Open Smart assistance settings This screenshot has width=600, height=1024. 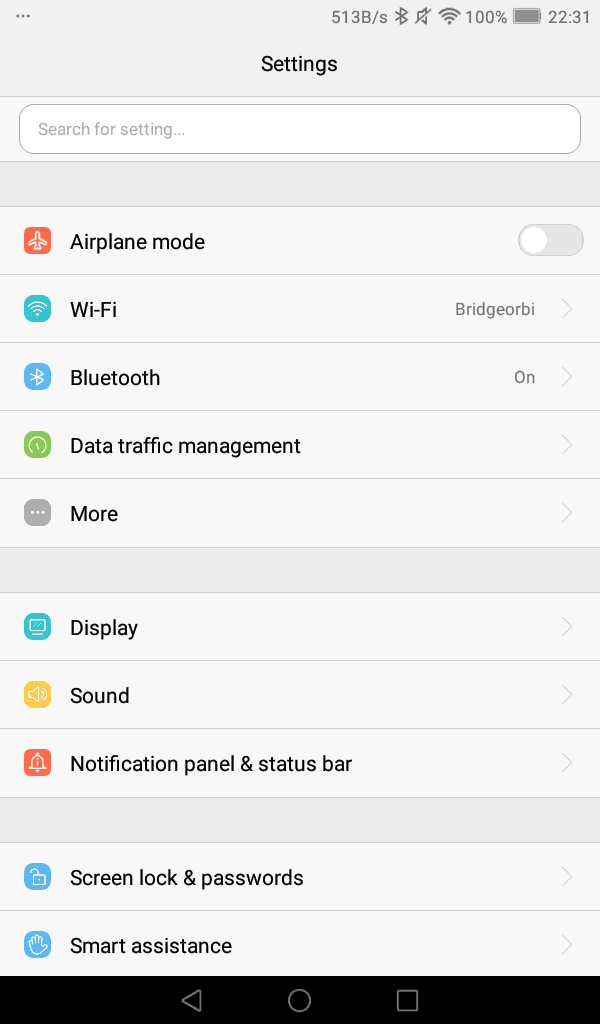pyautogui.click(x=300, y=944)
